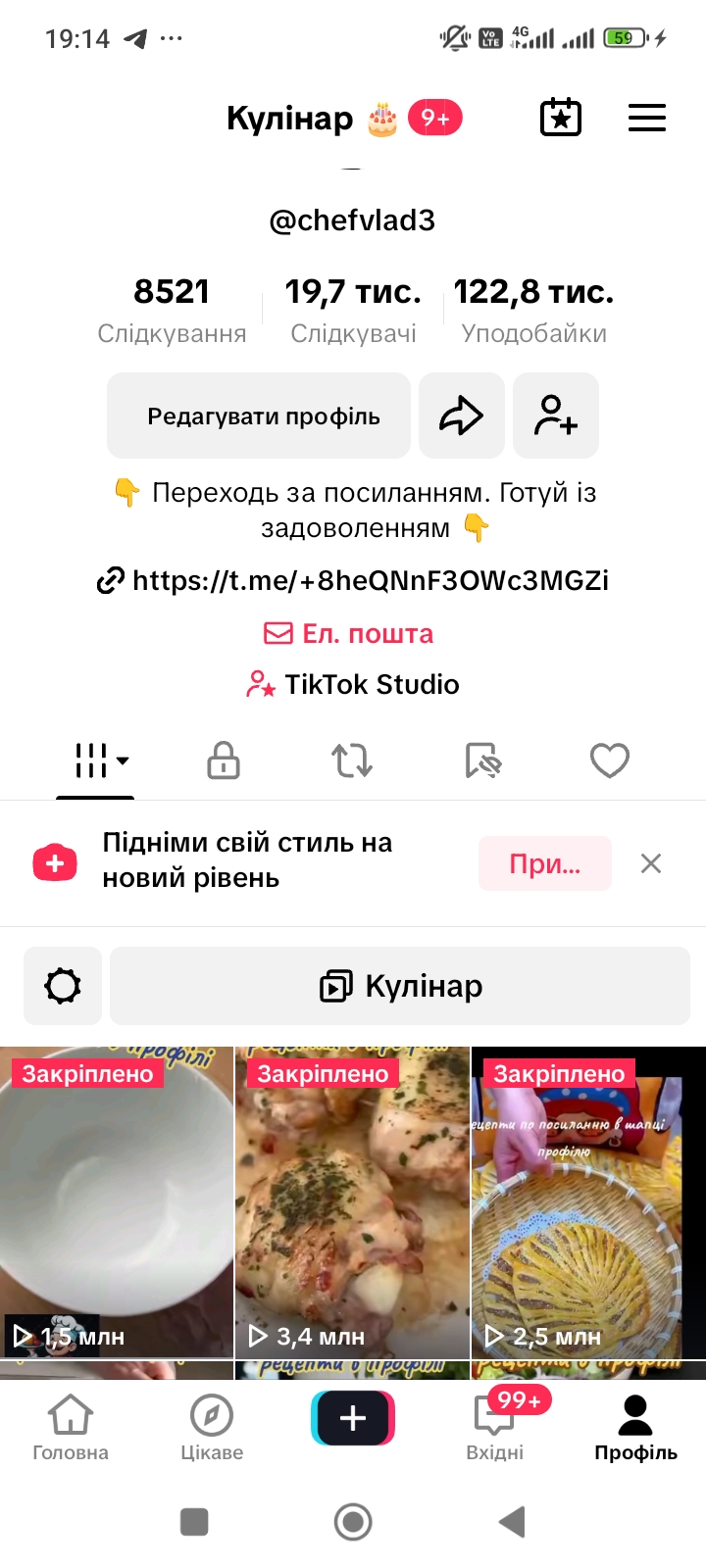Open the add friends icon
This screenshot has height=1568, width=706.
click(555, 416)
